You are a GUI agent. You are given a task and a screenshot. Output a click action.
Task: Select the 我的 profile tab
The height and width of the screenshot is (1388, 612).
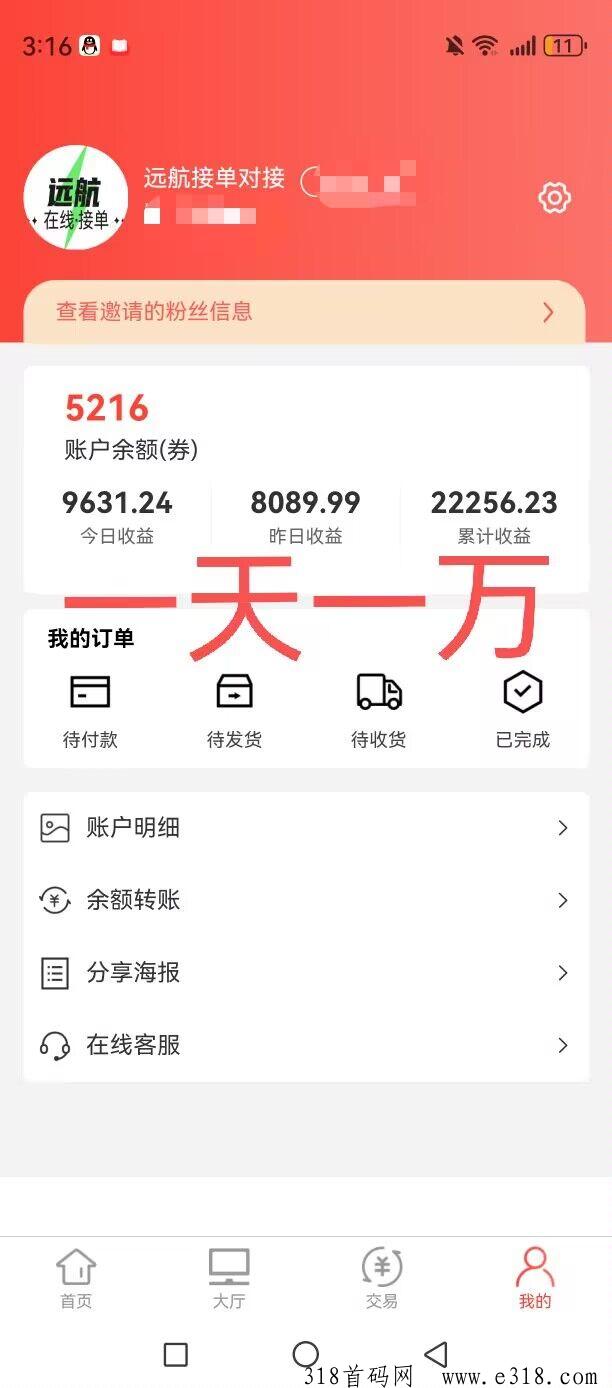point(535,1279)
